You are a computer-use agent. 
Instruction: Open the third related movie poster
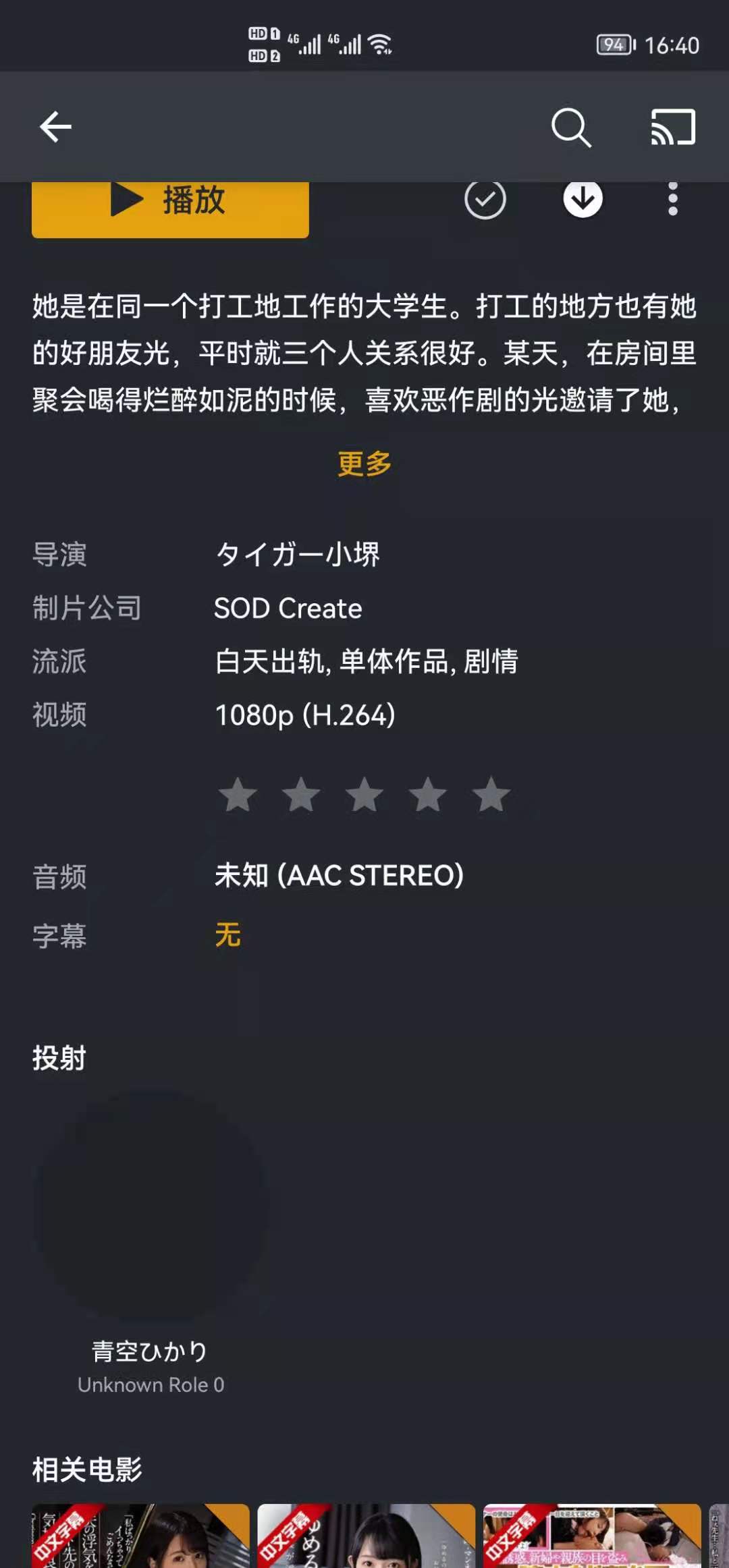click(x=592, y=1536)
